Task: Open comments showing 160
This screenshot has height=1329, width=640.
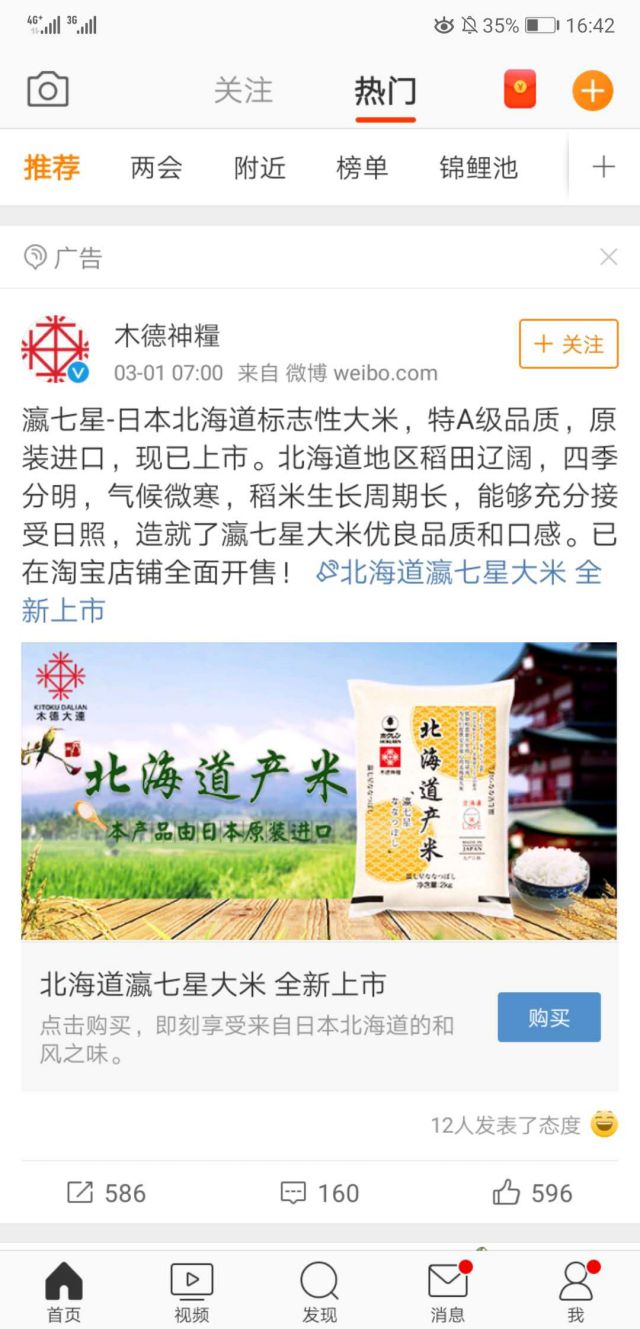Action: click(319, 1192)
